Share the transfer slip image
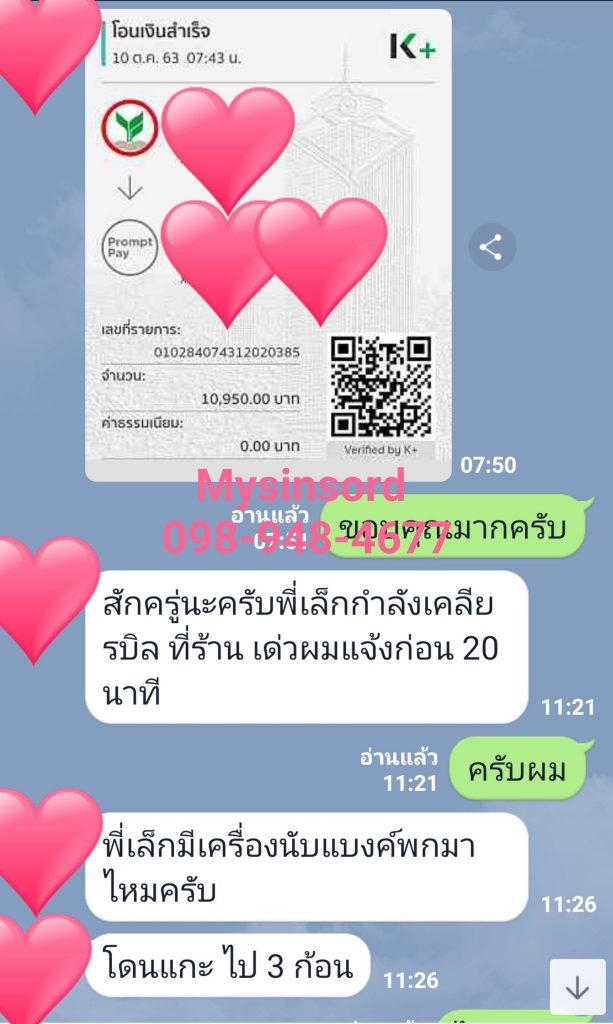Screen dimensions: 613x1024 point(491,248)
